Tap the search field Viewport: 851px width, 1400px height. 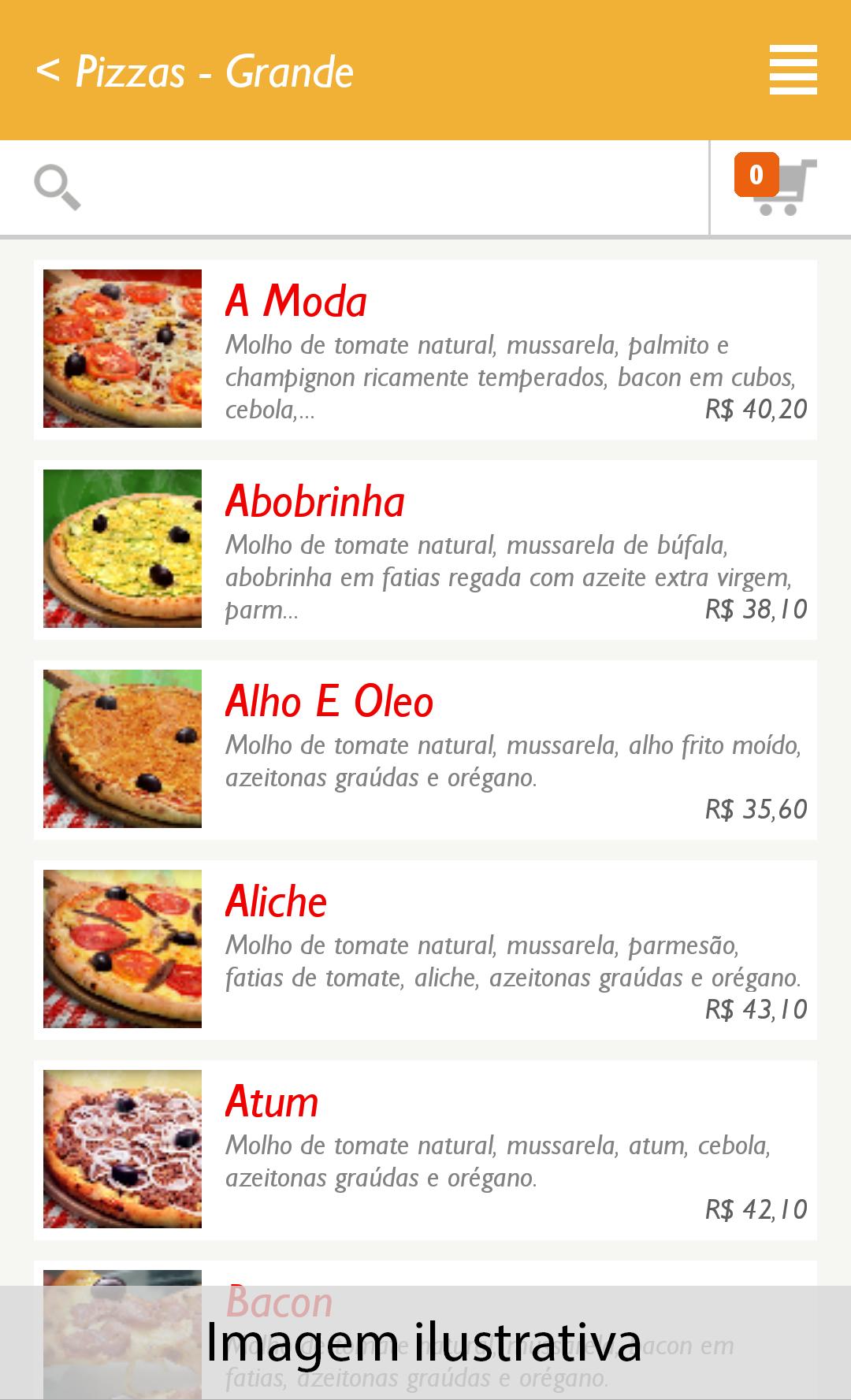click(355, 188)
